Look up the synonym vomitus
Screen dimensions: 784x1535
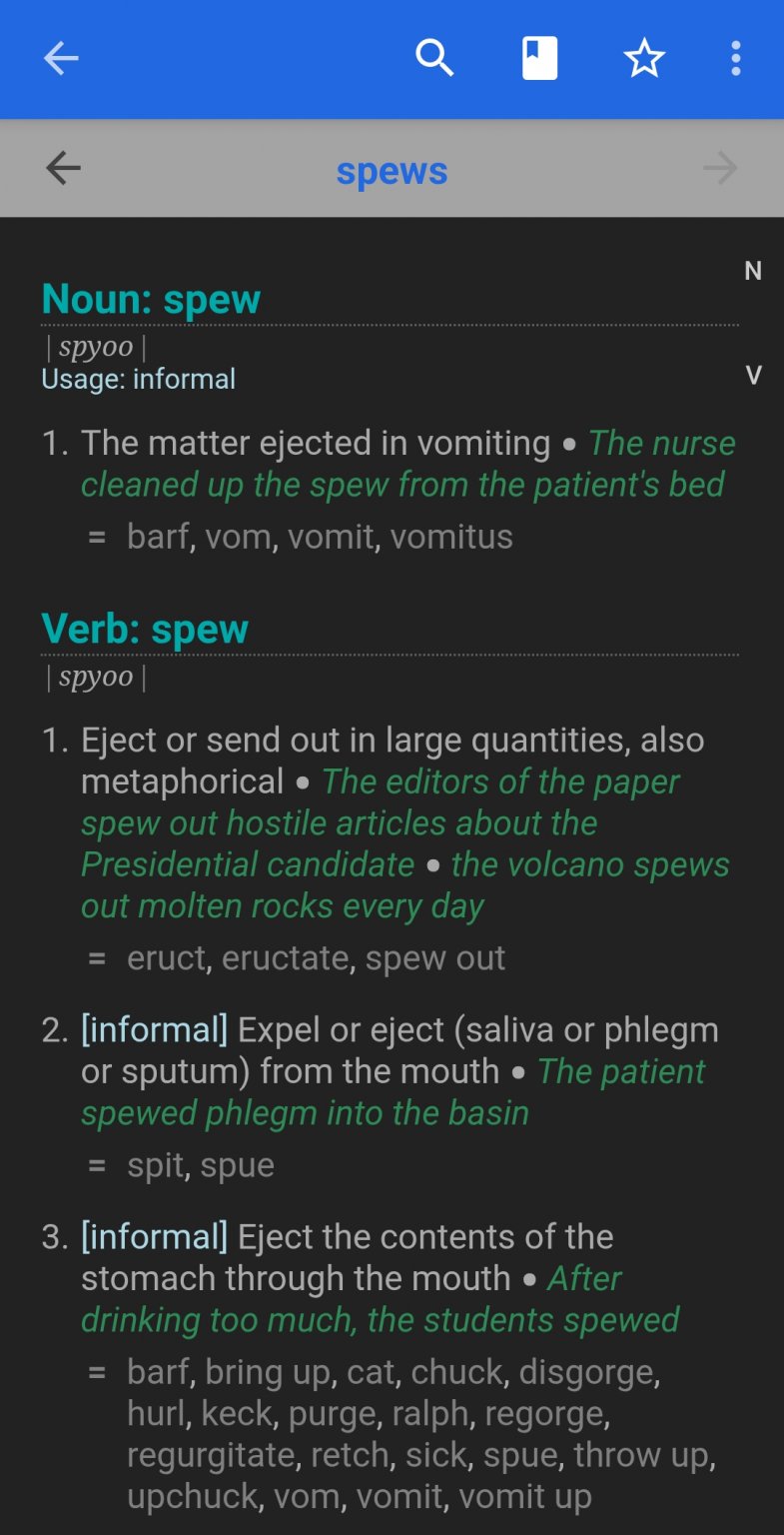[451, 537]
